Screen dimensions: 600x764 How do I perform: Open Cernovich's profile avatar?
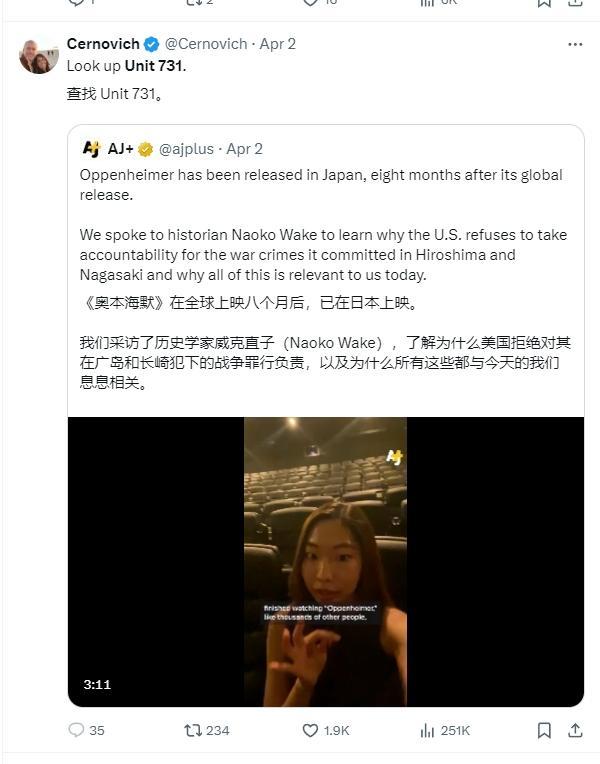click(x=39, y=56)
